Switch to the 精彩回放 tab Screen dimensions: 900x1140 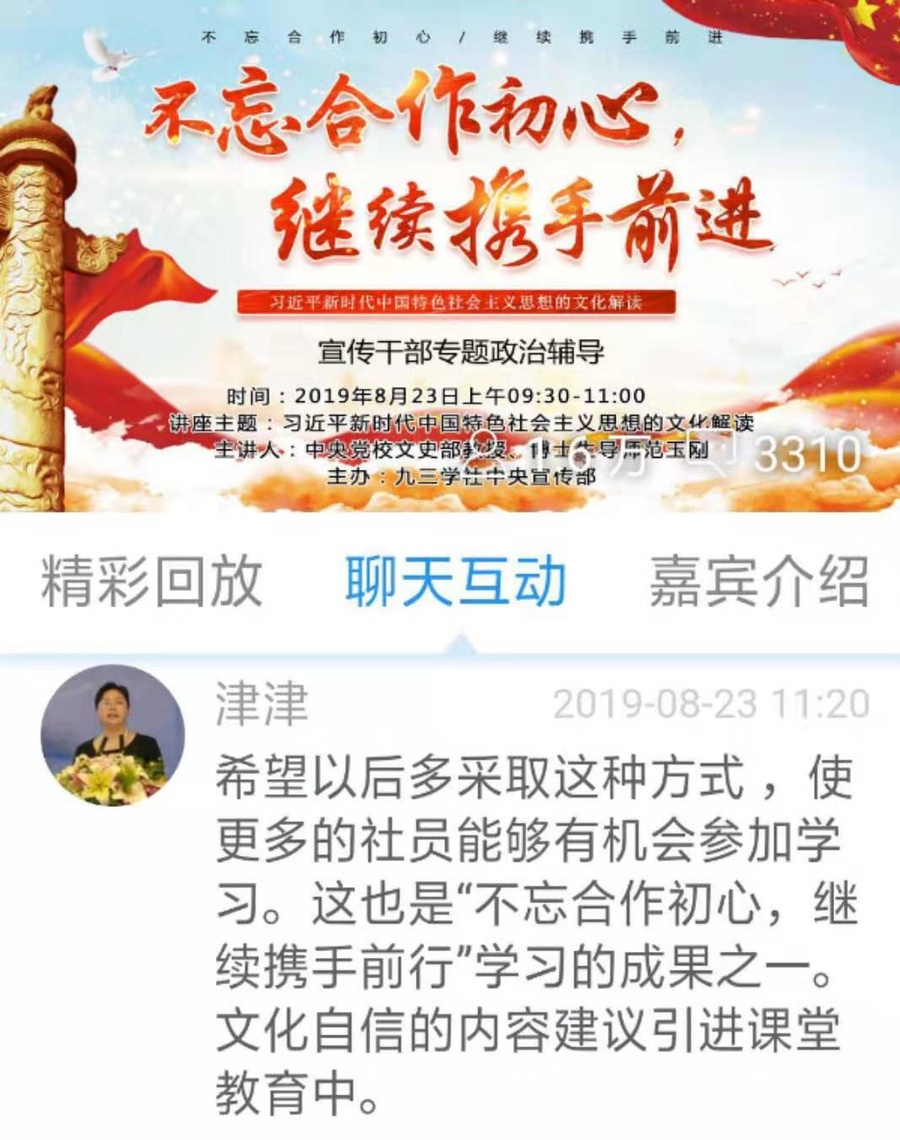[151, 582]
